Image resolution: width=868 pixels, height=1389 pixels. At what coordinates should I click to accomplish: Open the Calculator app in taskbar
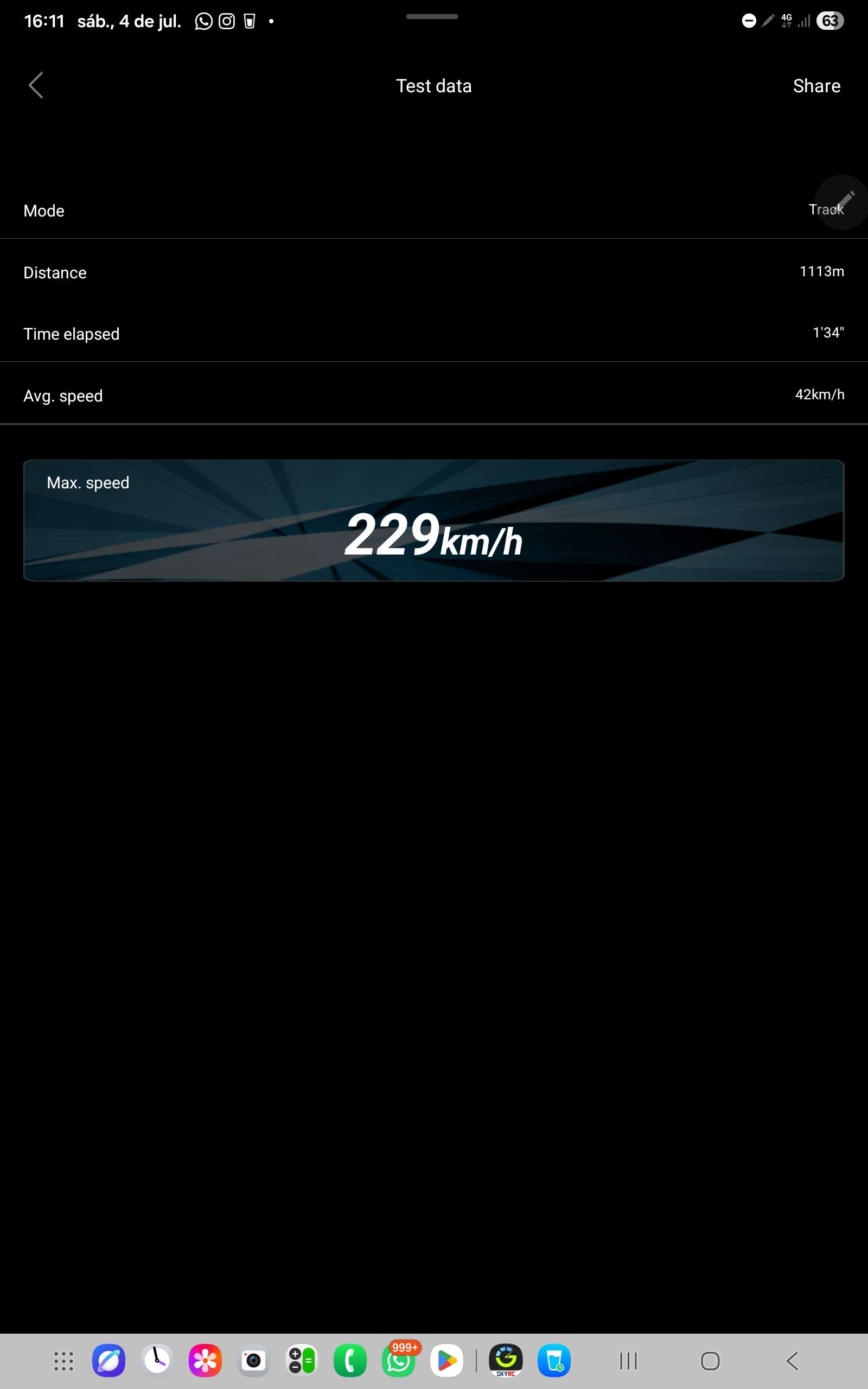(302, 1360)
